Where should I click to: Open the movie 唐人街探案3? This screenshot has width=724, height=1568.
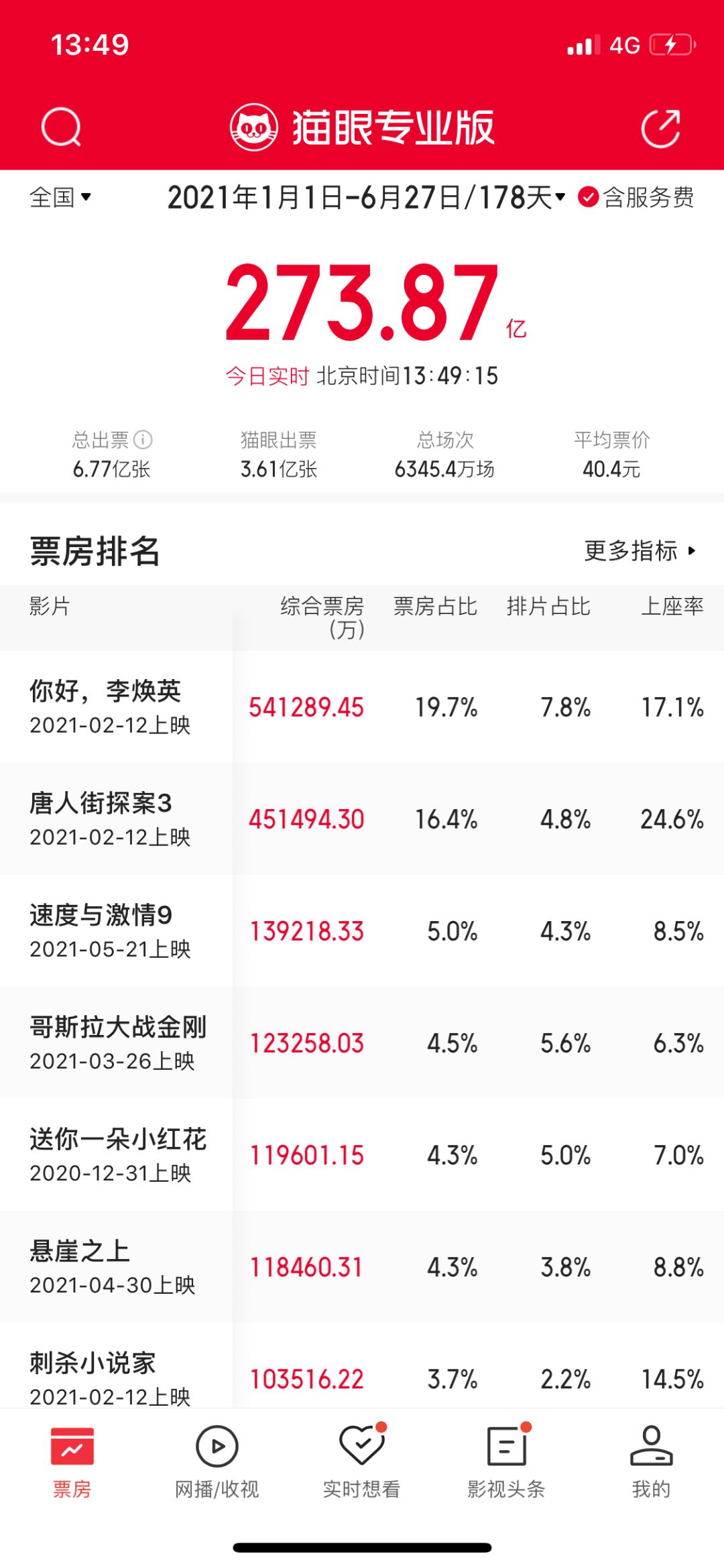[x=362, y=819]
